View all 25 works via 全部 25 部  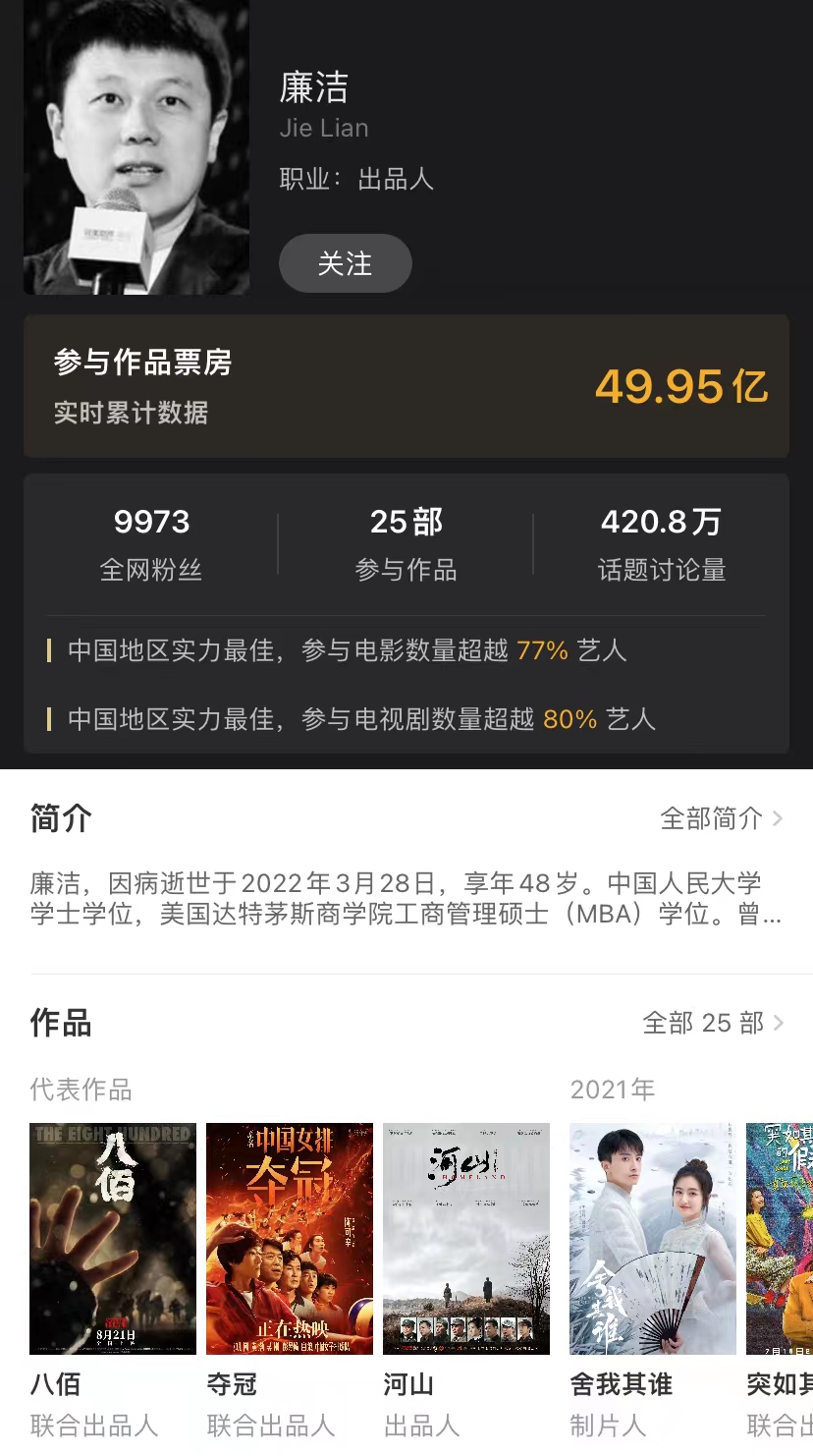click(x=713, y=1023)
